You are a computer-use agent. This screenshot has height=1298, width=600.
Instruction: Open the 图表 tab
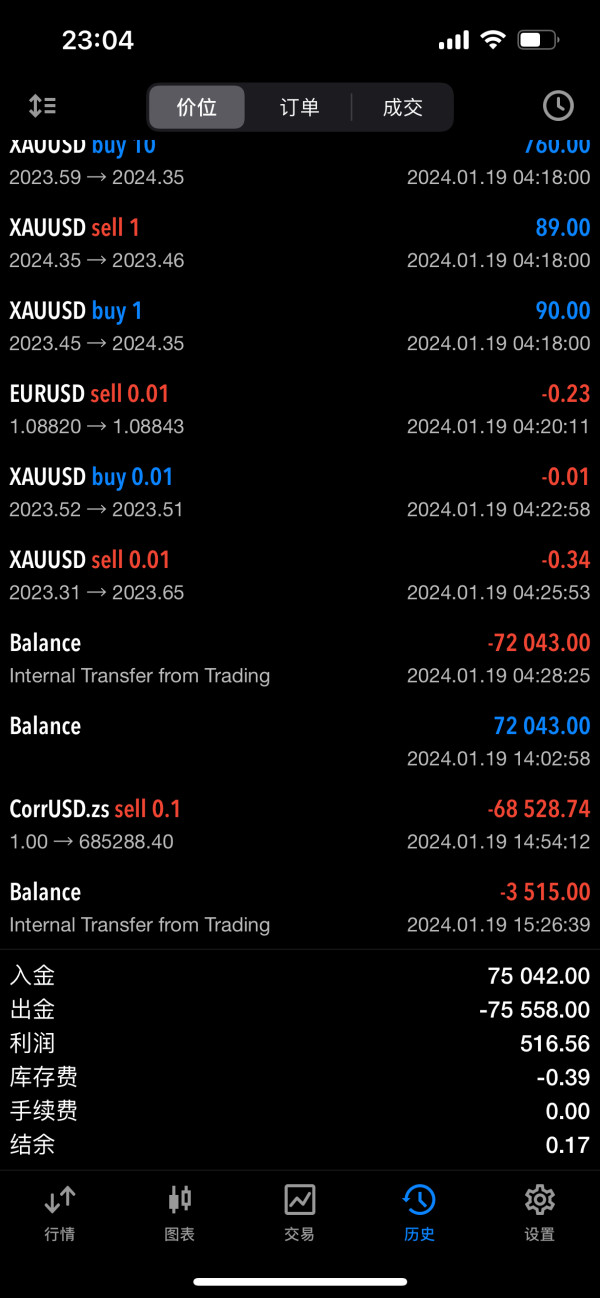pos(180,1211)
